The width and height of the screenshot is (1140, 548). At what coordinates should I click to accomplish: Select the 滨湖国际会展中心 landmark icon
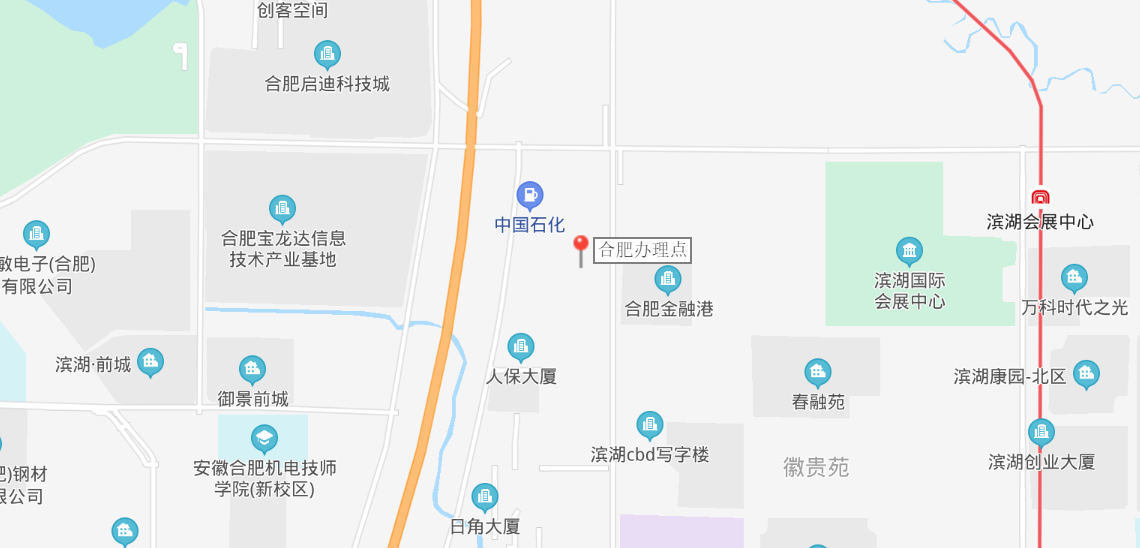(x=909, y=252)
